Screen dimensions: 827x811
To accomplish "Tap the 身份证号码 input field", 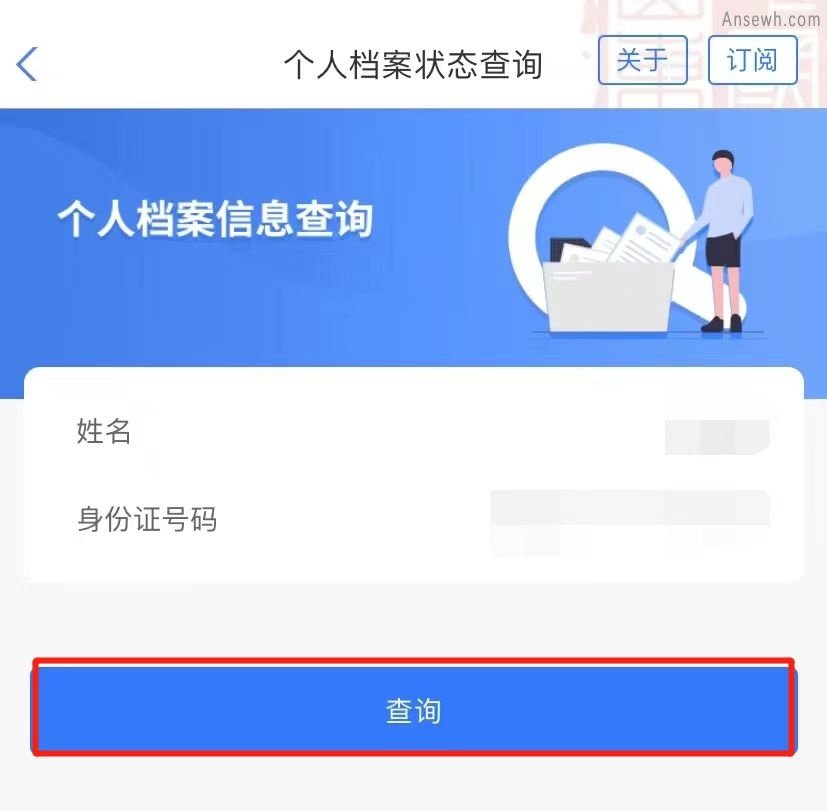I will pyautogui.click(x=630, y=520).
